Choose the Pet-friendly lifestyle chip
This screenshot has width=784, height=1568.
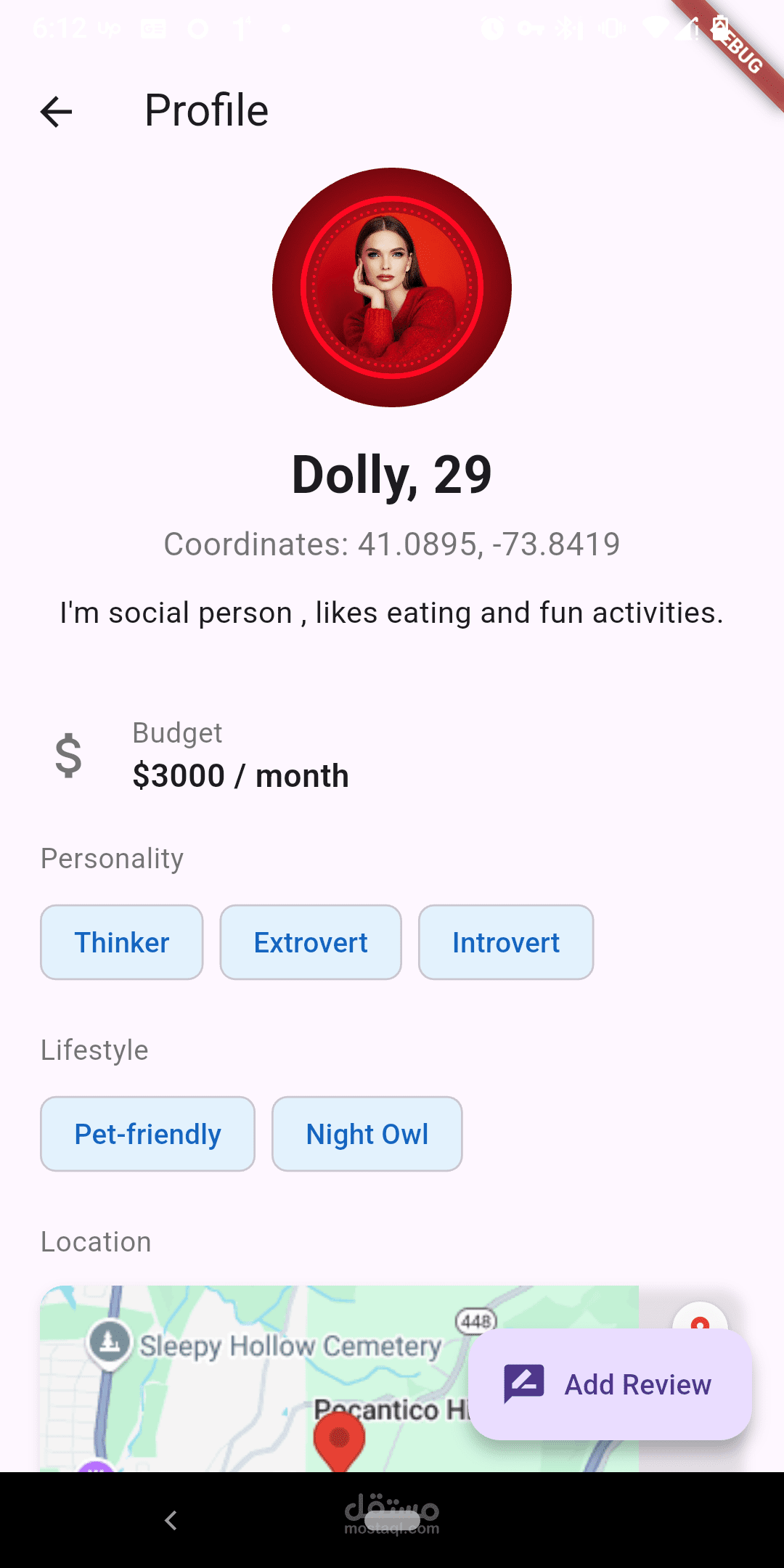tap(148, 1134)
